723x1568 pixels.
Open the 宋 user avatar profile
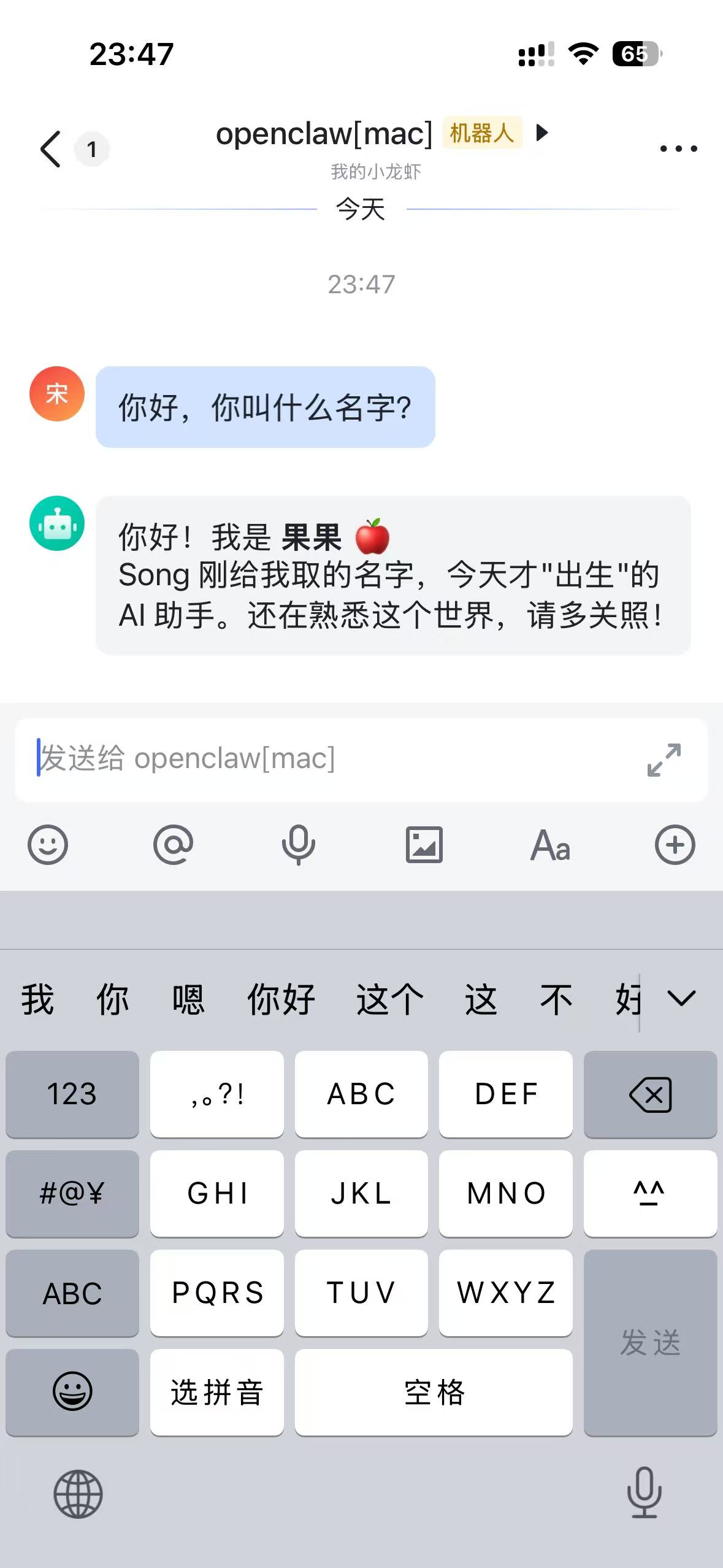[x=57, y=394]
